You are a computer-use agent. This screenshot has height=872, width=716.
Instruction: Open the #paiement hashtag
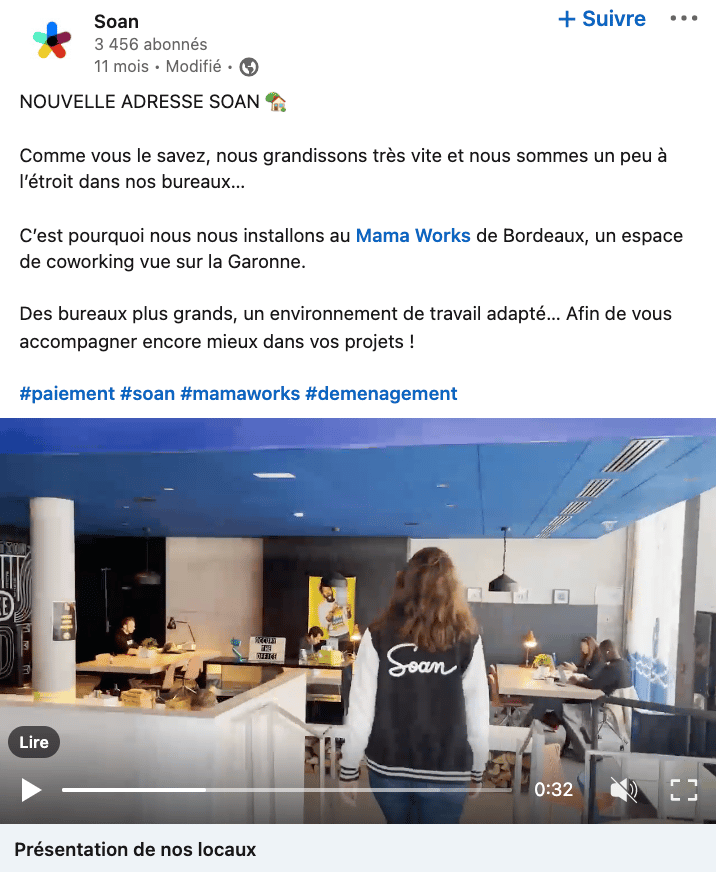point(67,393)
